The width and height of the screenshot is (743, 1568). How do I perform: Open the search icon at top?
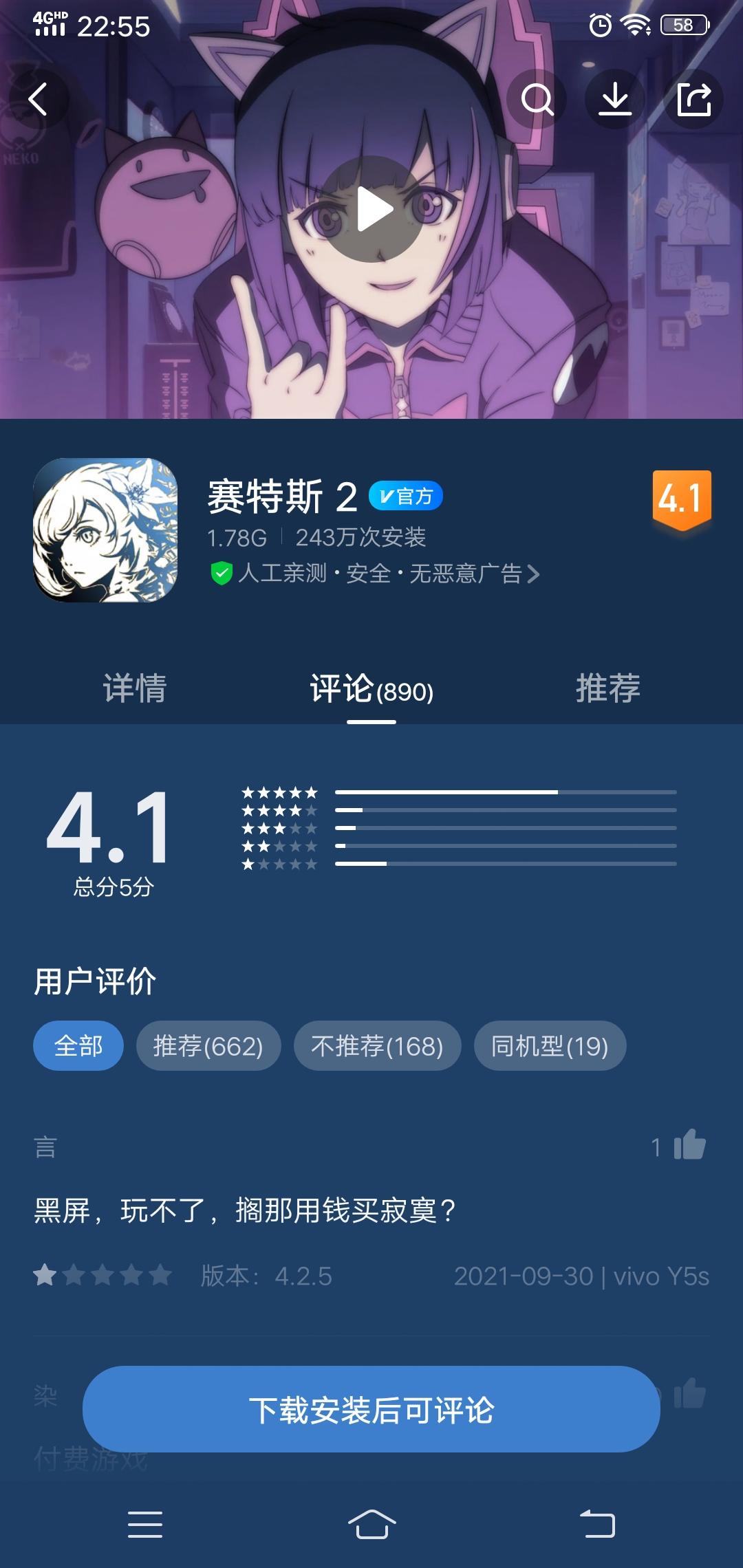click(x=540, y=100)
